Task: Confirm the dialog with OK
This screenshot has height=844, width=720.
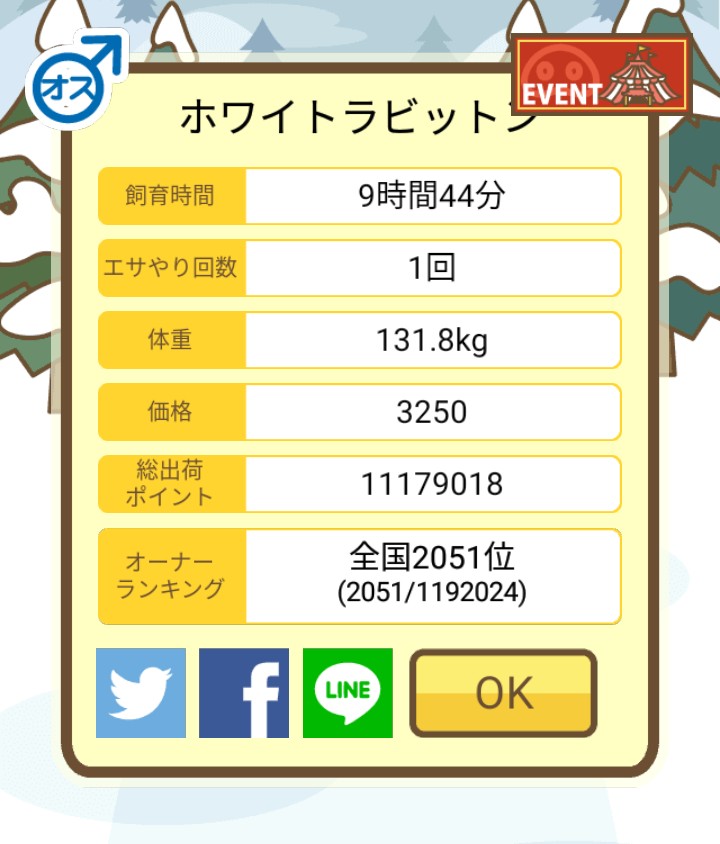Action: point(503,693)
